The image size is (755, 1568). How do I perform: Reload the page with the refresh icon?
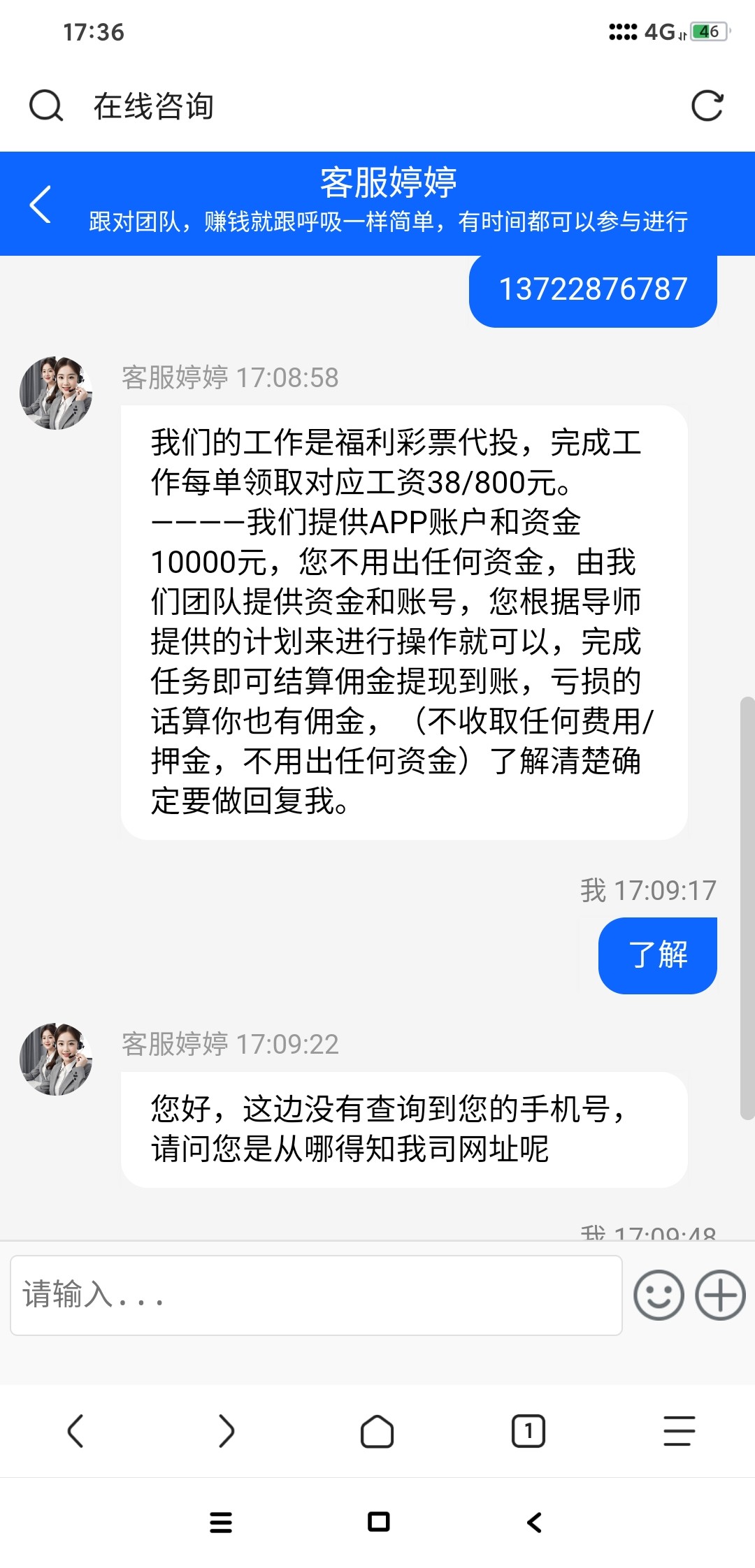click(707, 106)
